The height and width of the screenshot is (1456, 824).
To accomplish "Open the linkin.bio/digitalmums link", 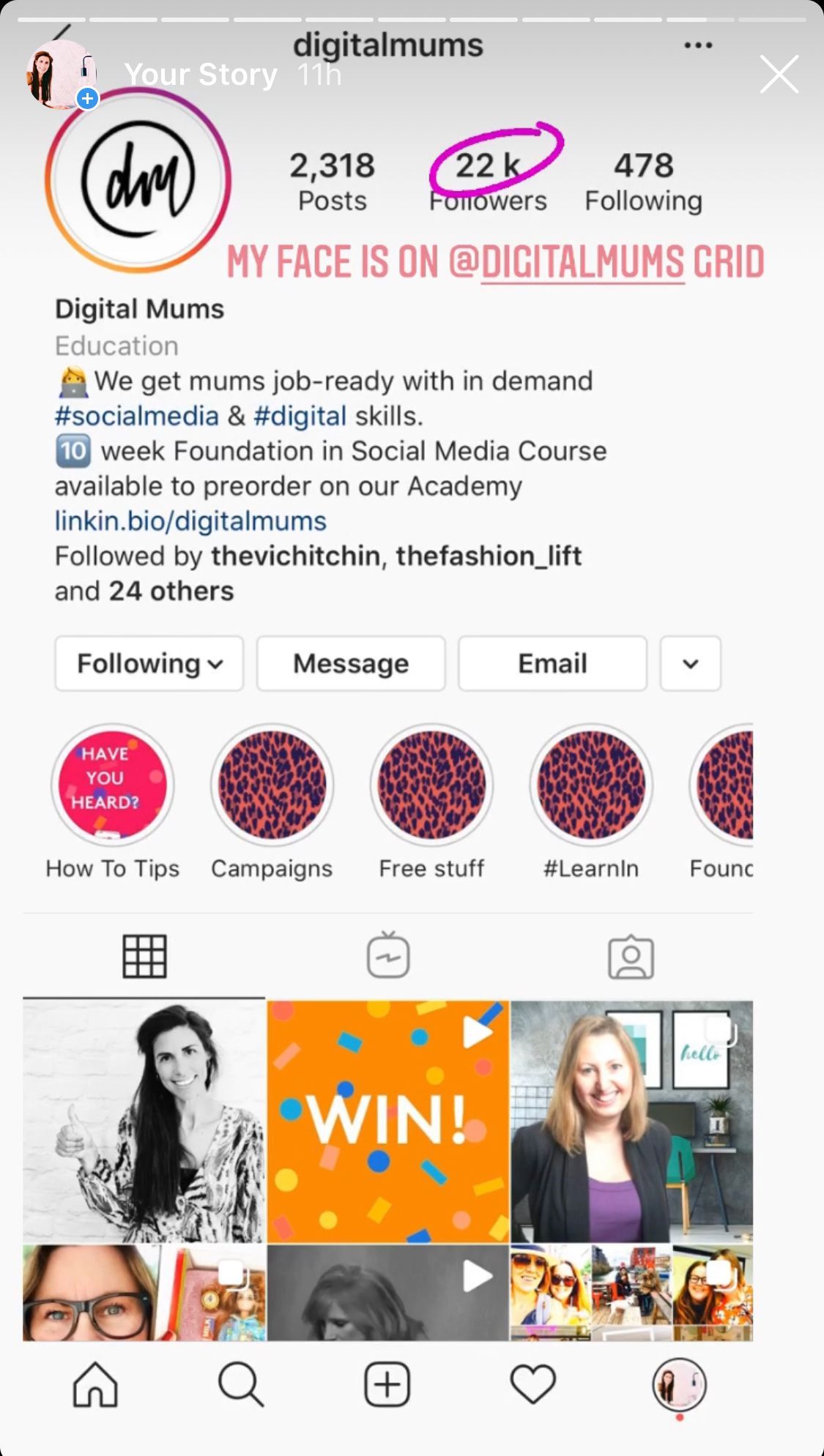I will coord(190,520).
